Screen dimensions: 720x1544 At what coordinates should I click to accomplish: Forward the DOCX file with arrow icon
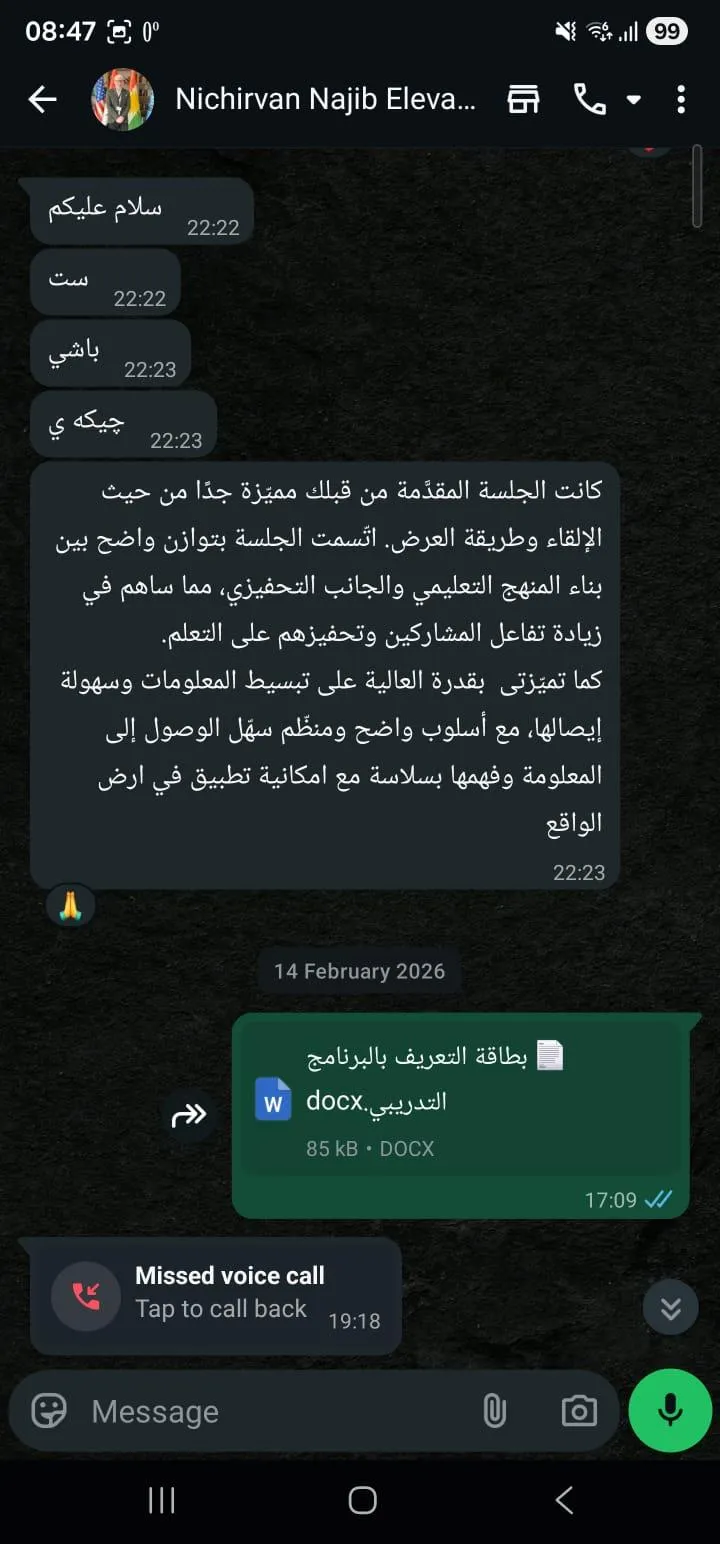point(189,1115)
